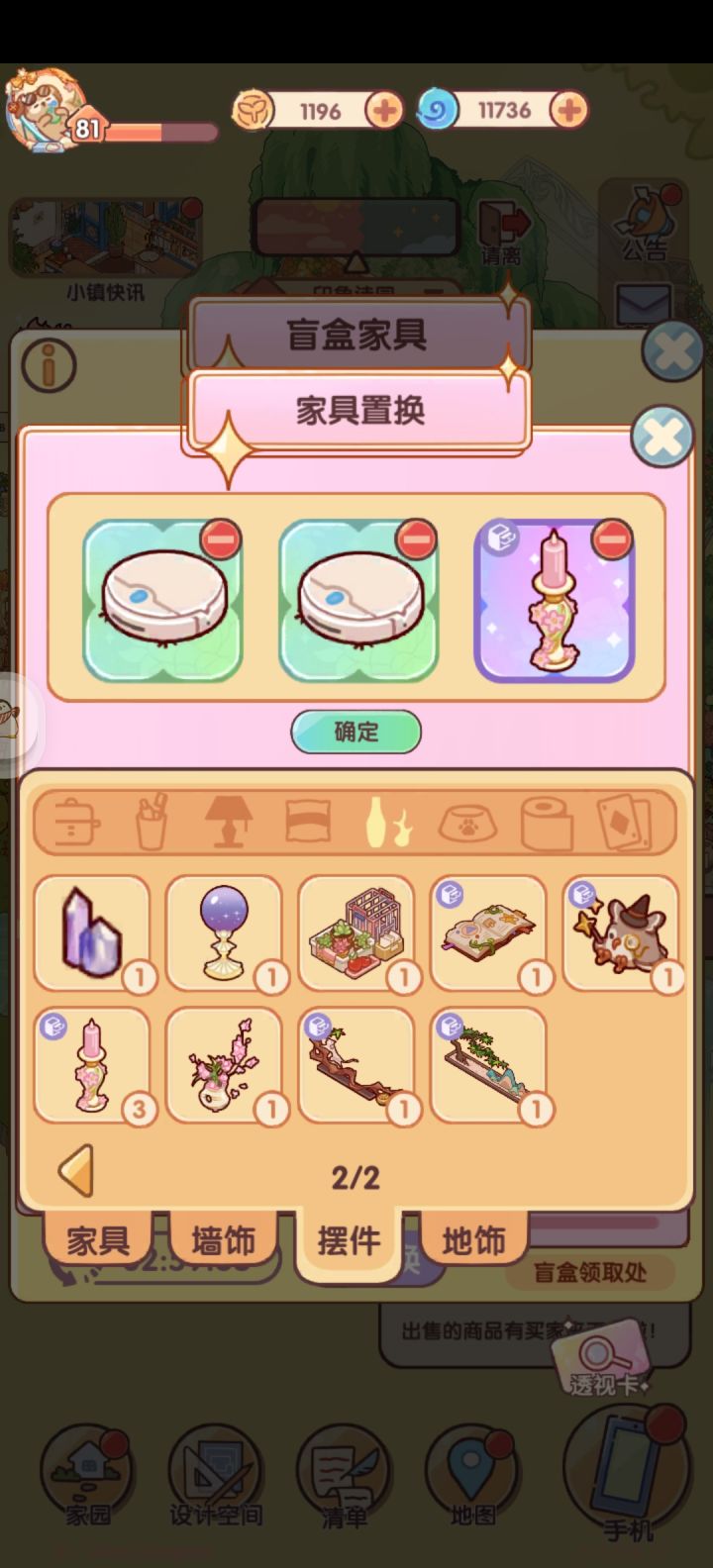
Task: Select the toilet paper category icon
Action: coord(544,823)
